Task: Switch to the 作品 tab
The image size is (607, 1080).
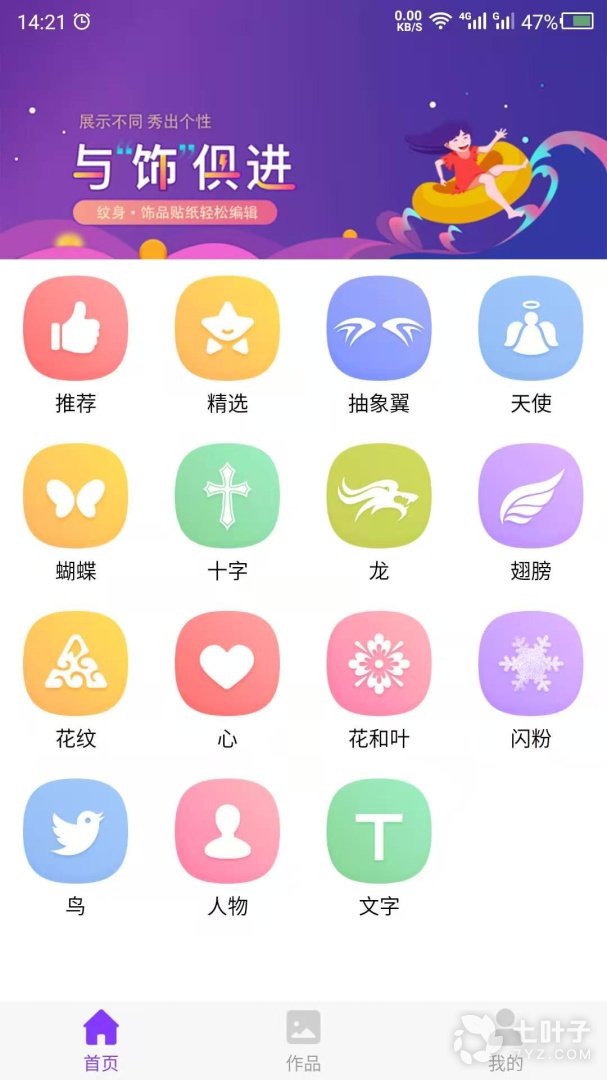Action: tap(303, 1041)
